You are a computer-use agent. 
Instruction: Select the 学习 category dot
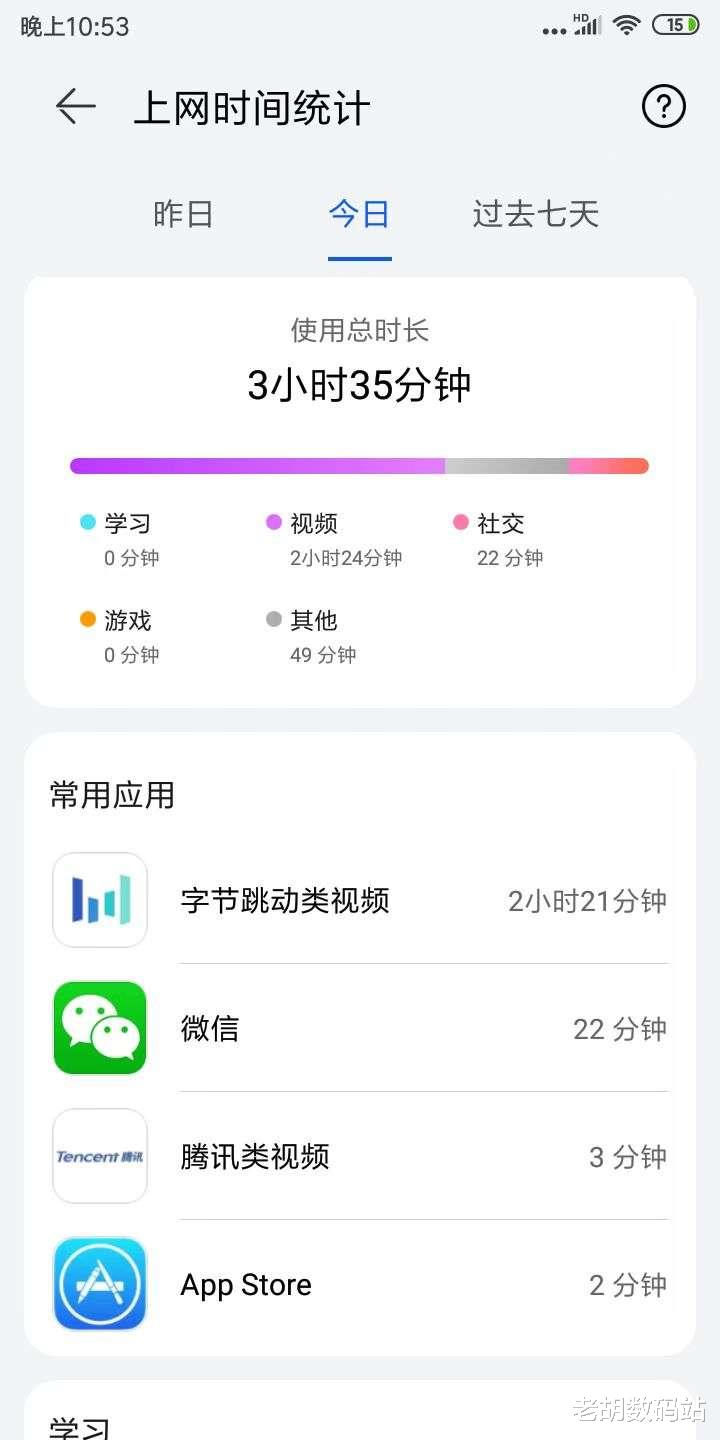tap(86, 523)
